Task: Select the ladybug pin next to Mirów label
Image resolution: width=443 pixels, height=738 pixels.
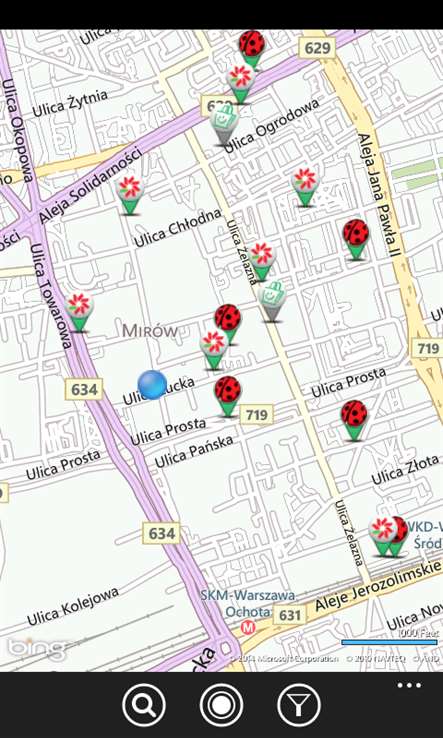Action: 228,322
